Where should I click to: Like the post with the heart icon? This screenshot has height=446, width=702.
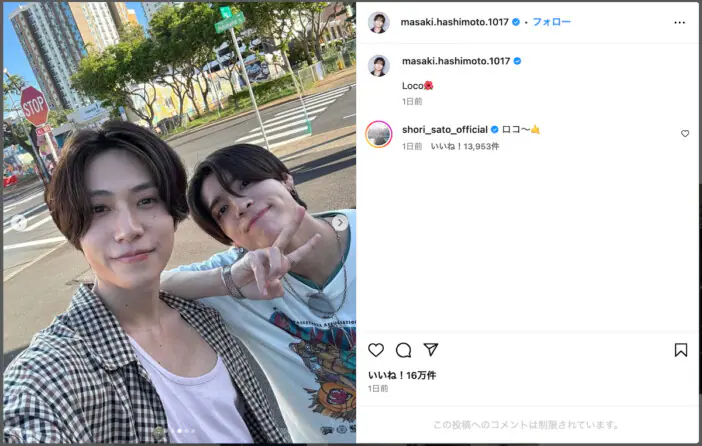coord(376,350)
